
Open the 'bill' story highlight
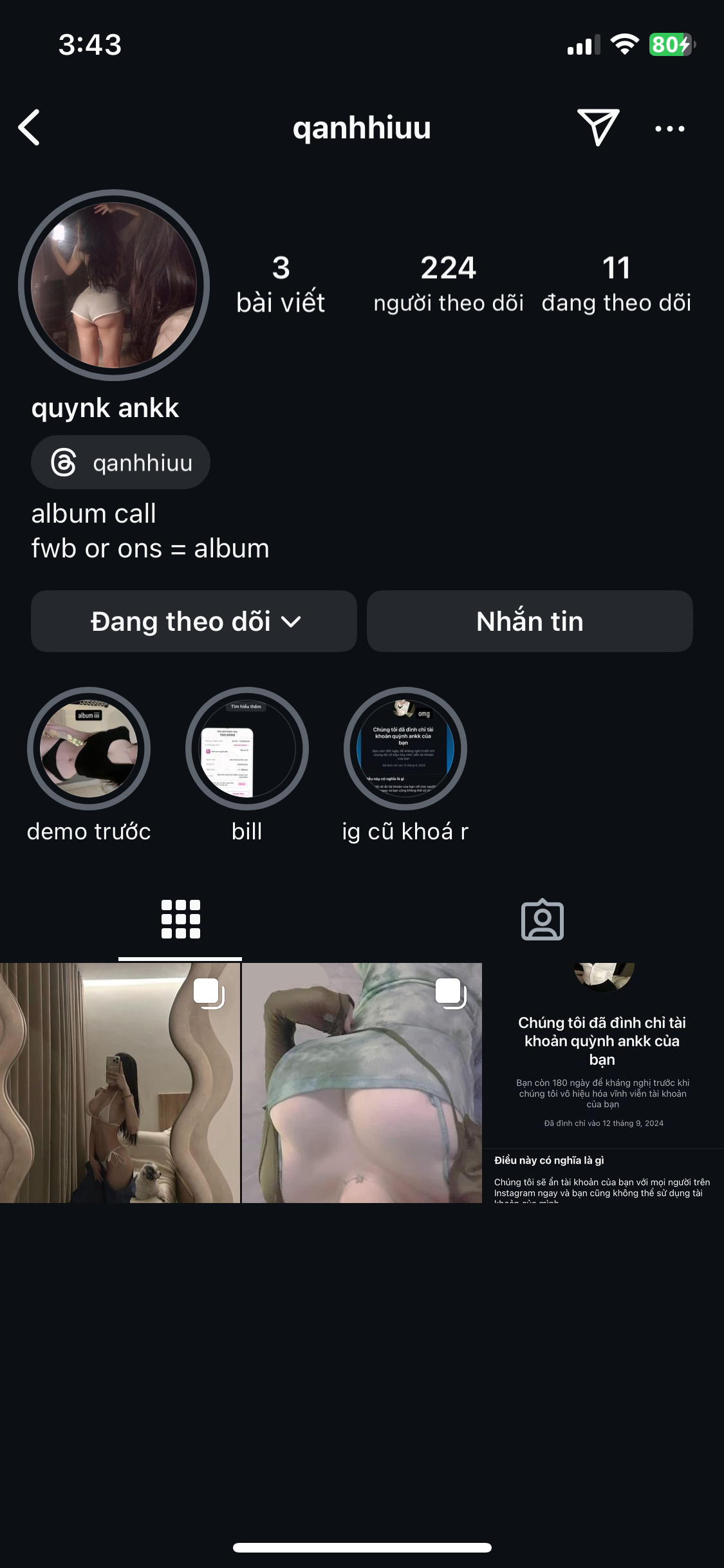pyautogui.click(x=247, y=749)
